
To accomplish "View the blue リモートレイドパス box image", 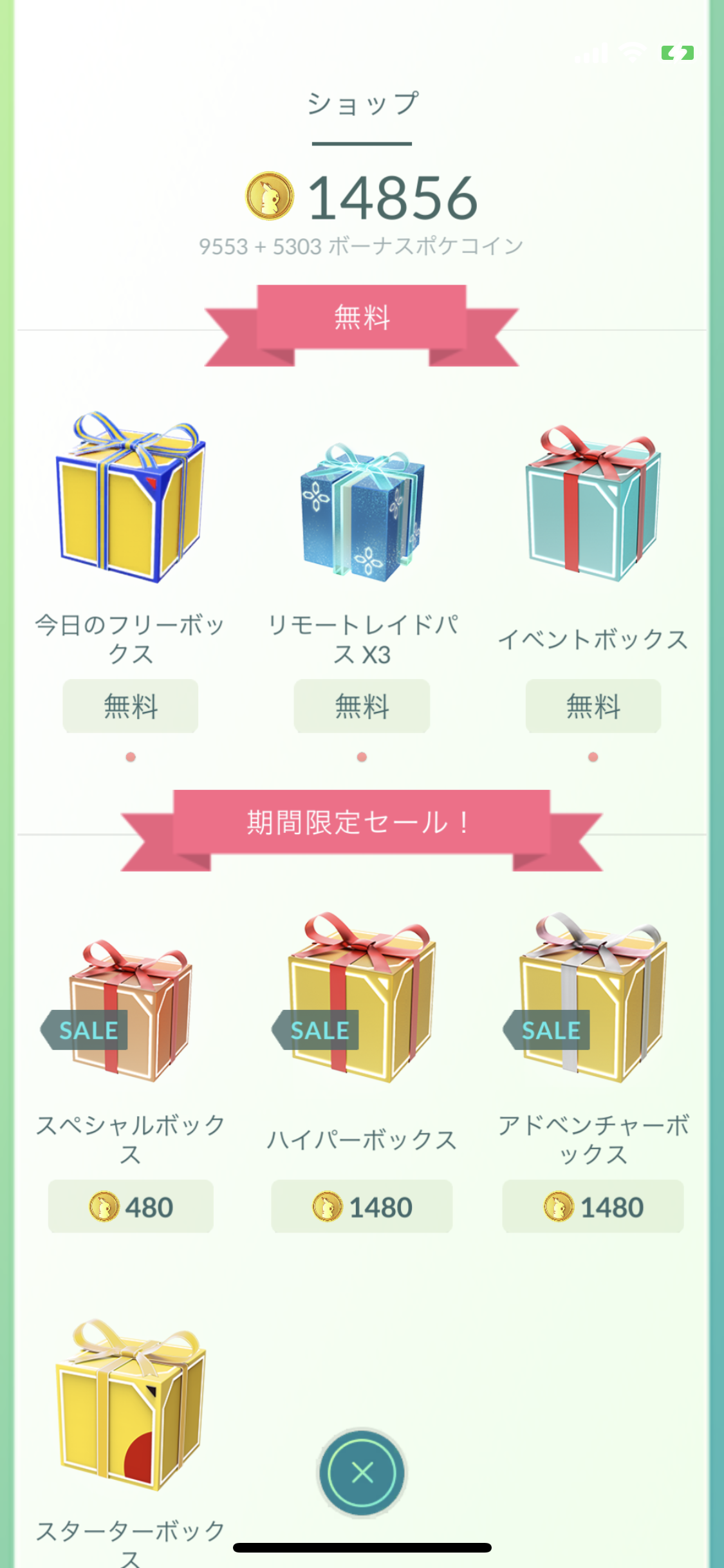I will tap(362, 512).
